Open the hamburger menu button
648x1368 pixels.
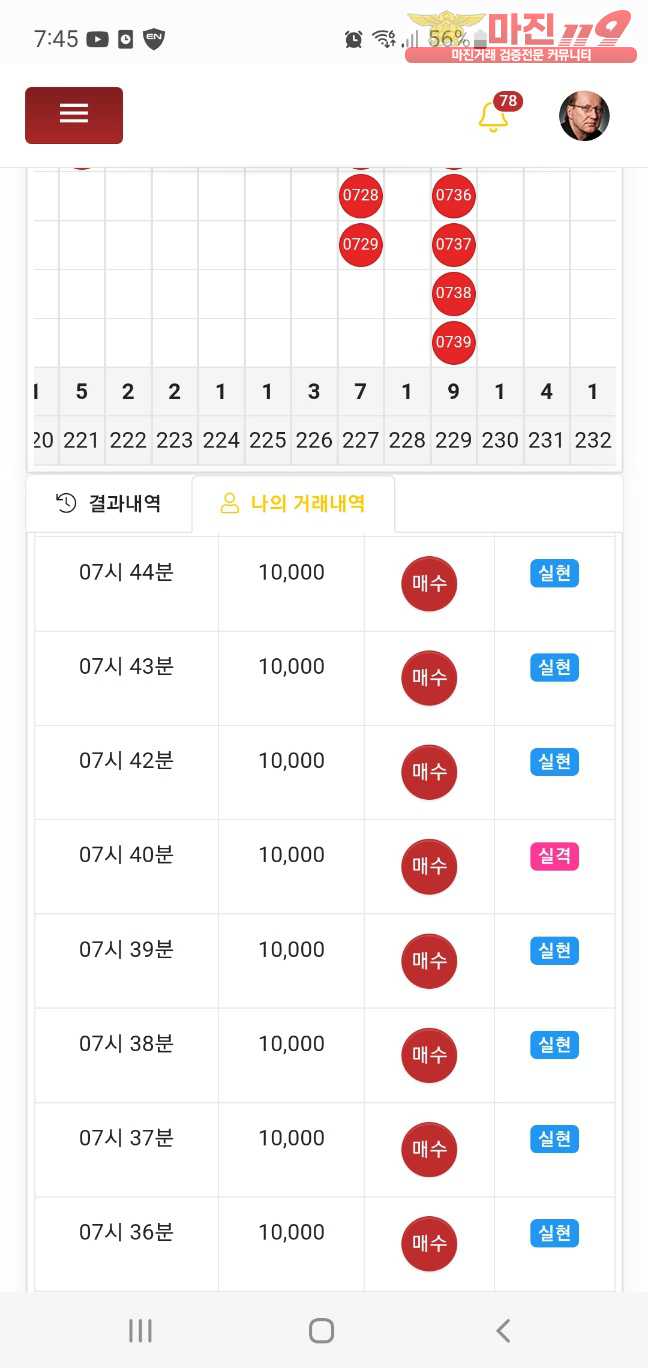[74, 115]
